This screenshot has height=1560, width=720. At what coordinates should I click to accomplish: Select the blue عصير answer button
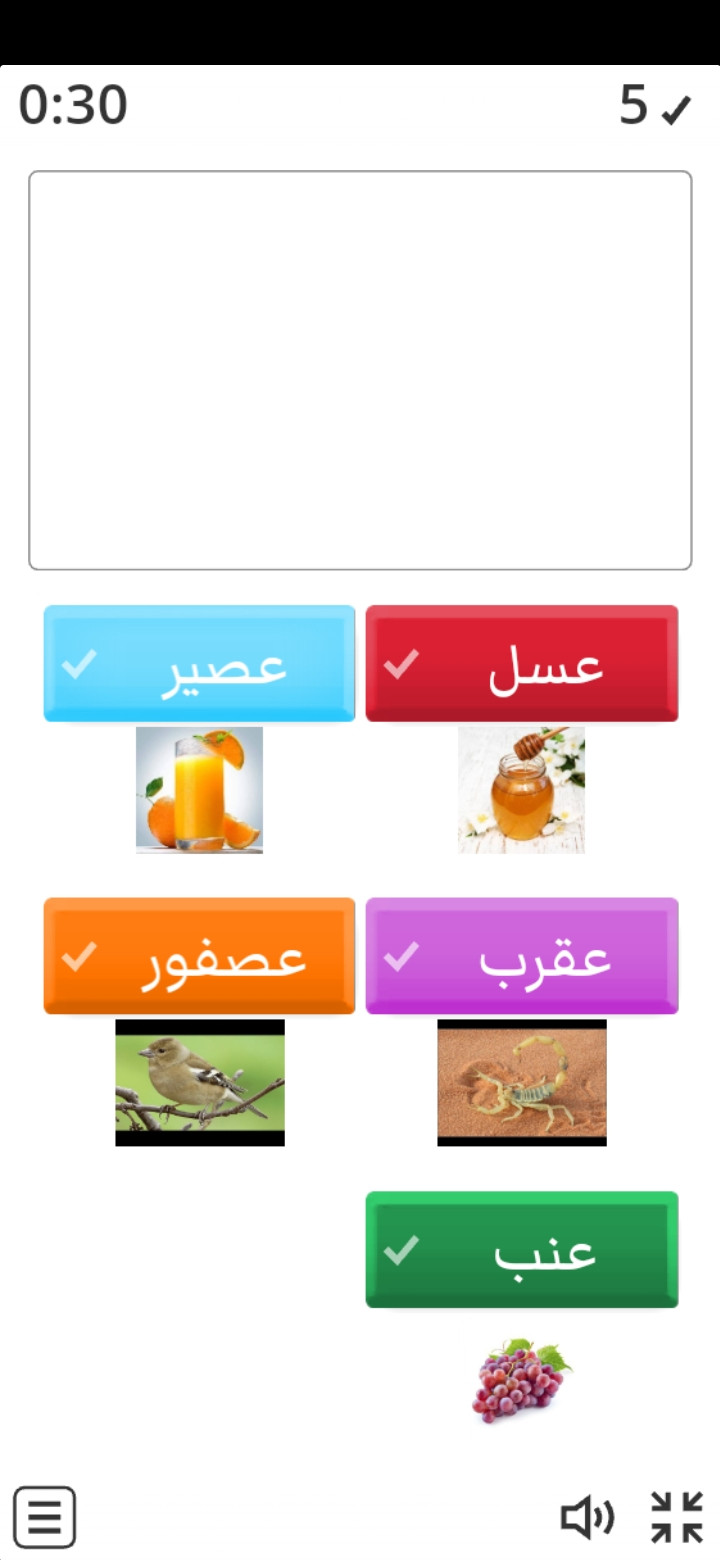coord(199,663)
